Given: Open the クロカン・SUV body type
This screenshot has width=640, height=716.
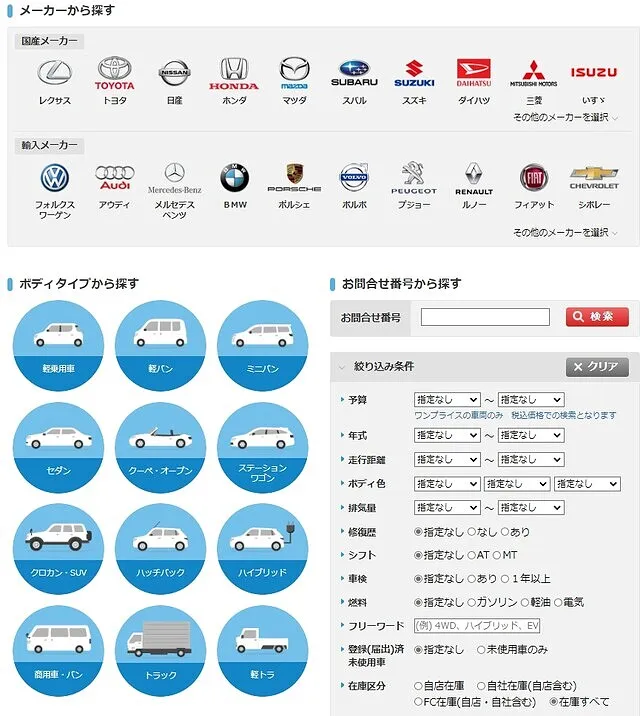Looking at the screenshot, I should [58, 548].
